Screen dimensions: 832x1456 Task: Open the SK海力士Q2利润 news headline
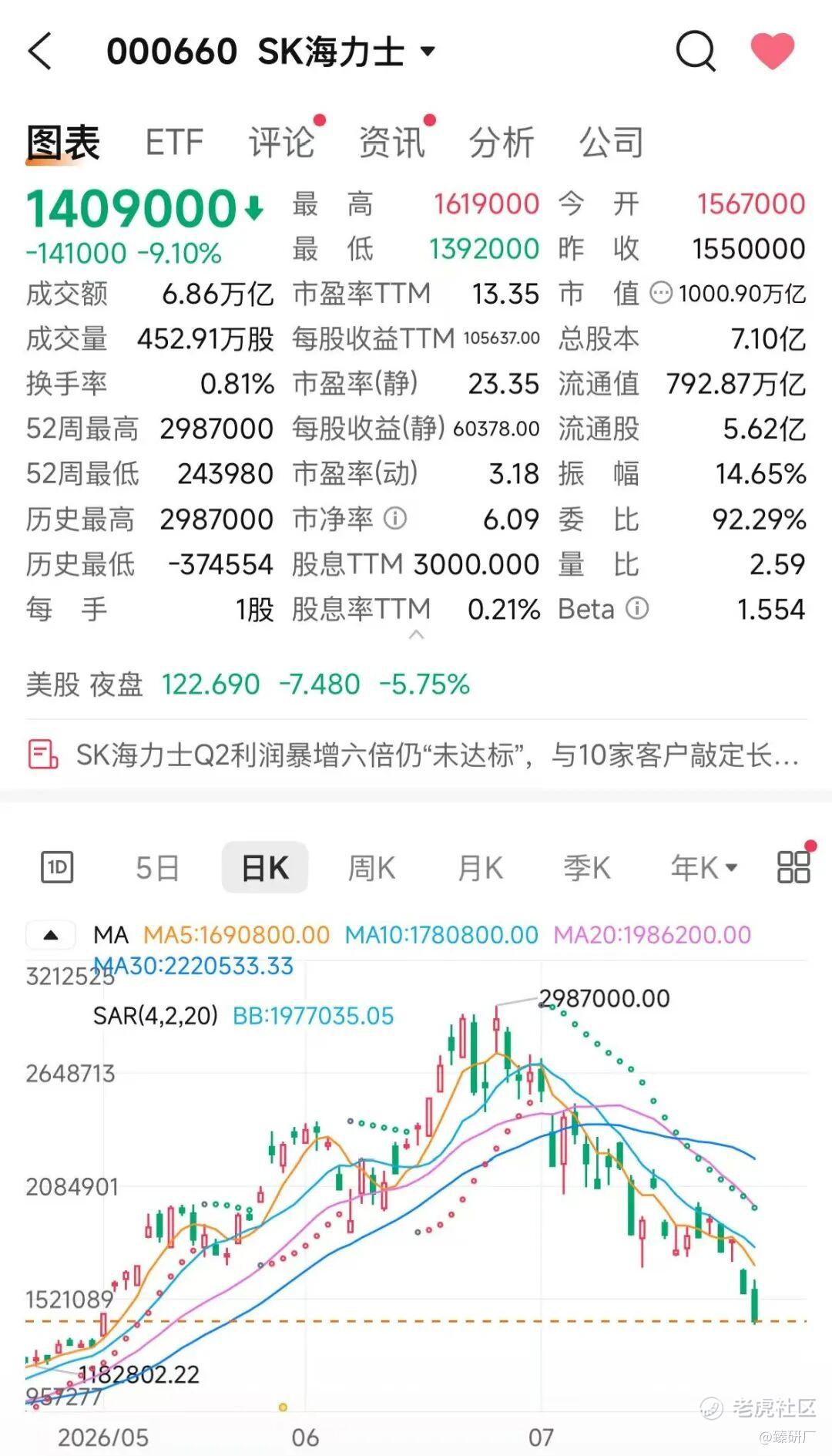[416, 755]
